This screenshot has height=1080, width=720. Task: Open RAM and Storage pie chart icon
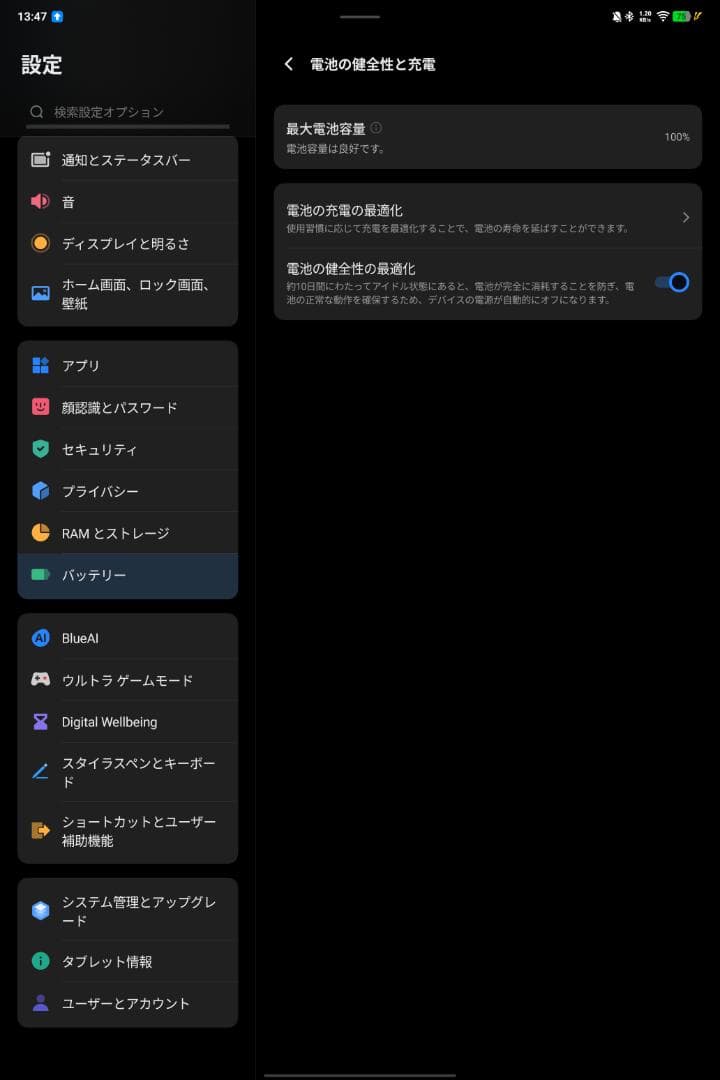(38, 533)
